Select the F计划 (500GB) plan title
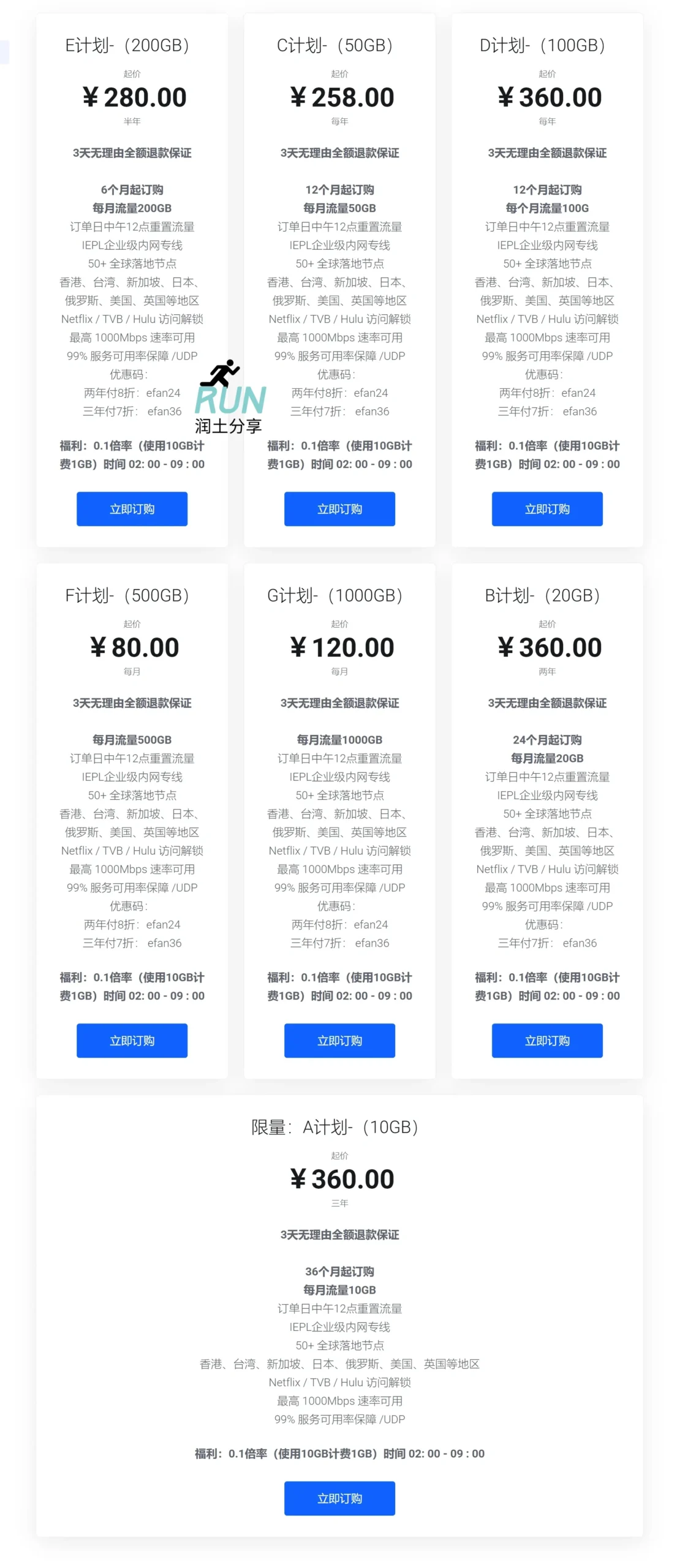This screenshot has width=677, height=1568. coord(129,595)
